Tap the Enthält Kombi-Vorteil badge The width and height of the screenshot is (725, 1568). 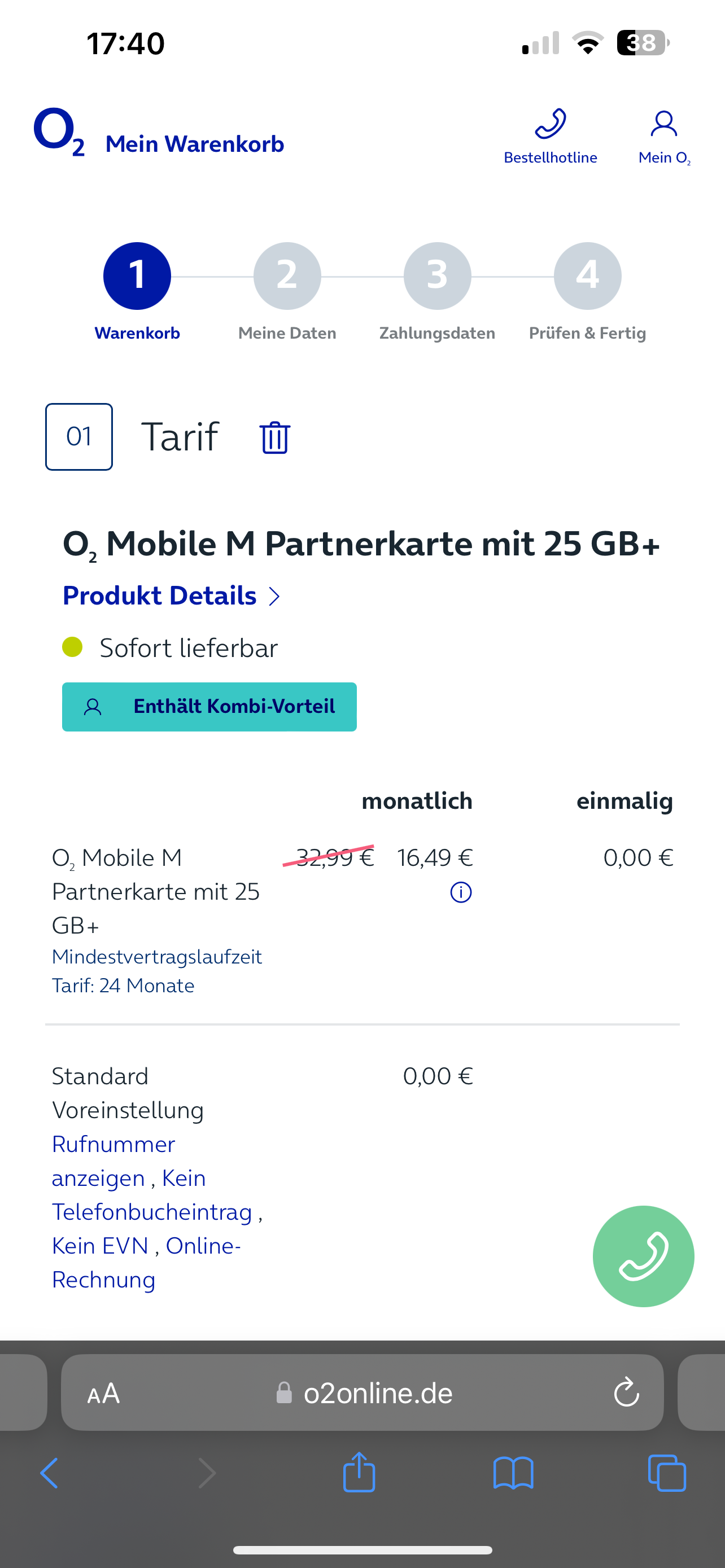pyautogui.click(x=209, y=707)
